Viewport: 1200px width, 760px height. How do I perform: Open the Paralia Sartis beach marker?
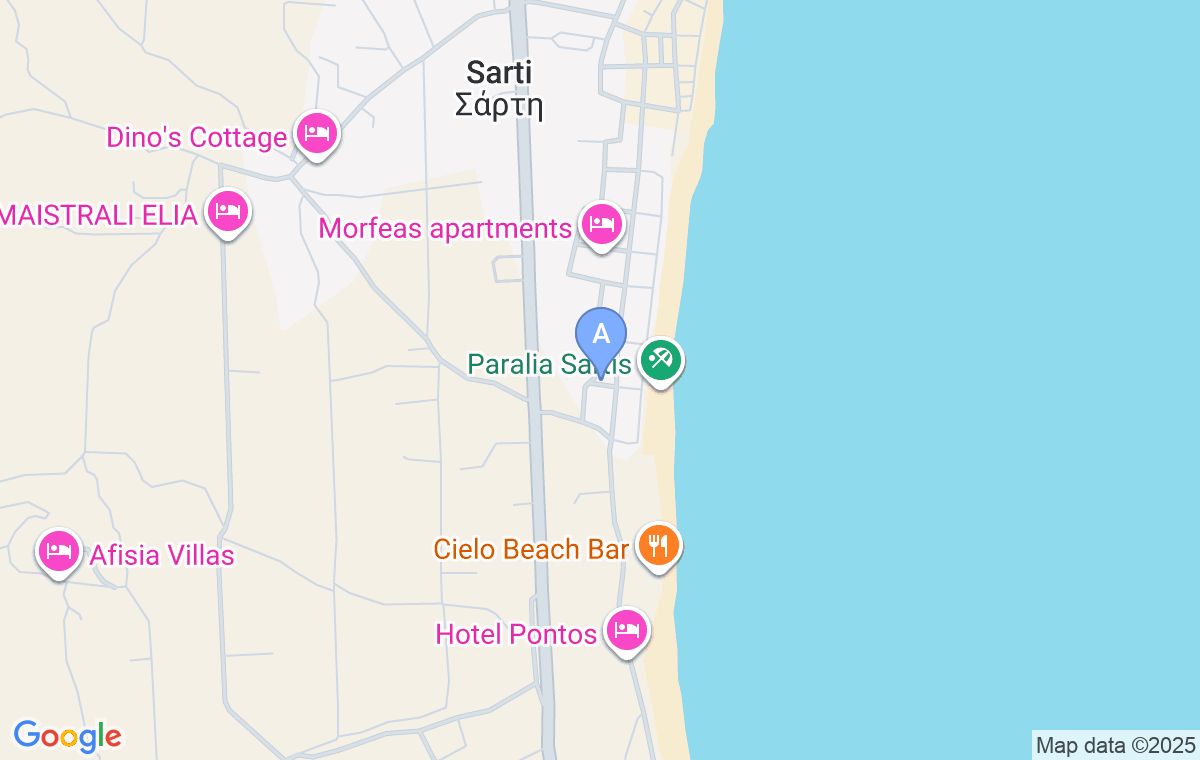[x=660, y=359]
